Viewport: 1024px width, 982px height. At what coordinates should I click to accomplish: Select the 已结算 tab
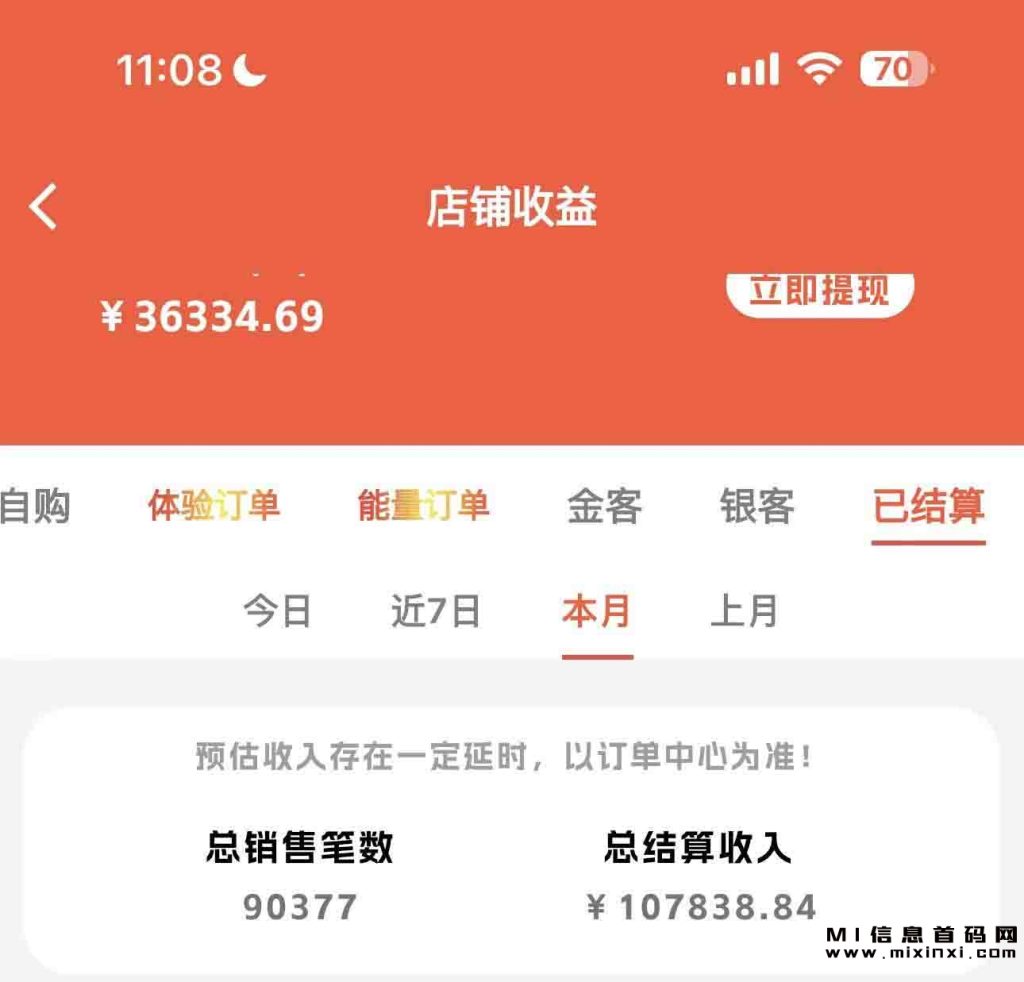(928, 506)
